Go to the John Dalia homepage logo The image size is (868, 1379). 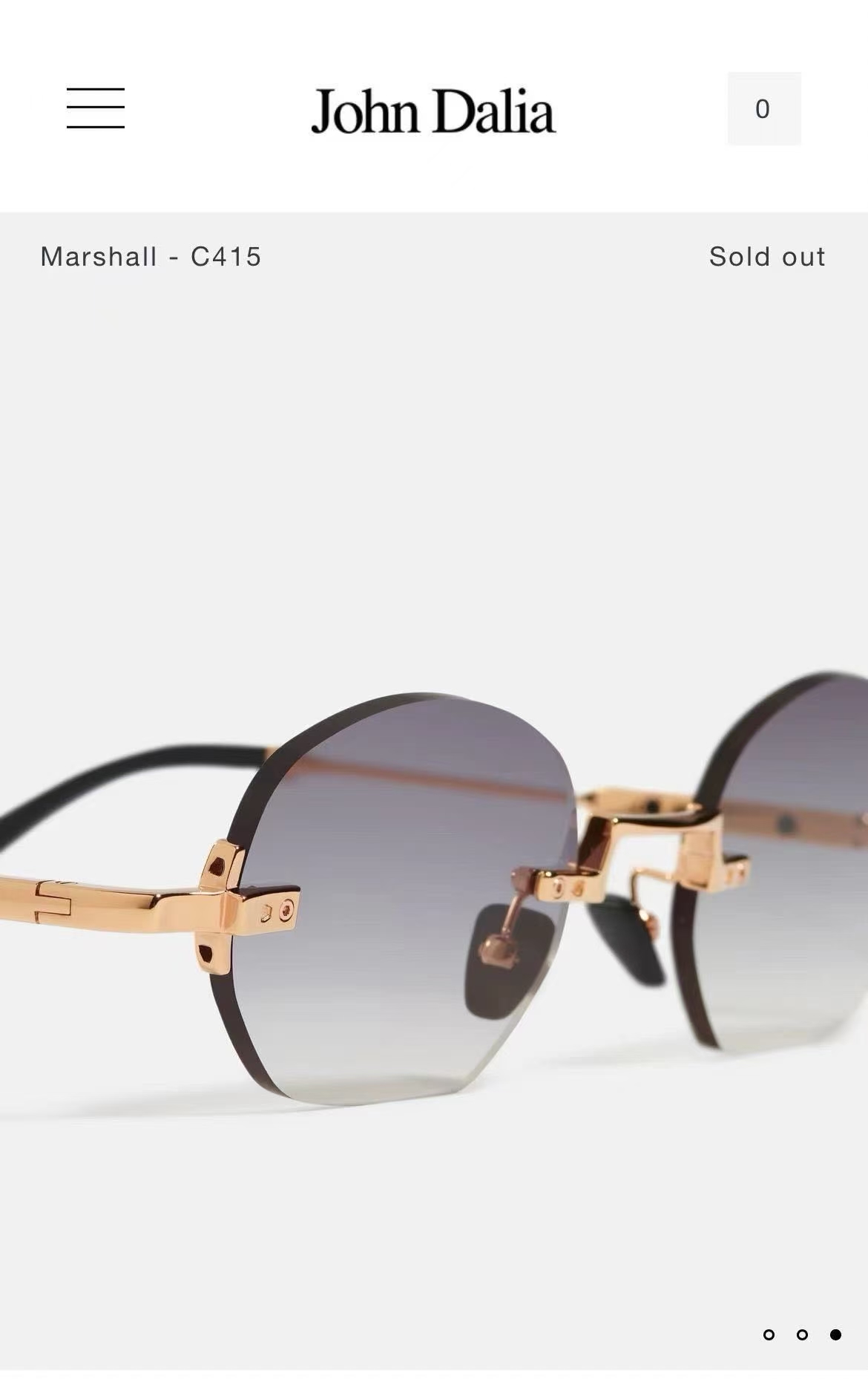pos(433,111)
